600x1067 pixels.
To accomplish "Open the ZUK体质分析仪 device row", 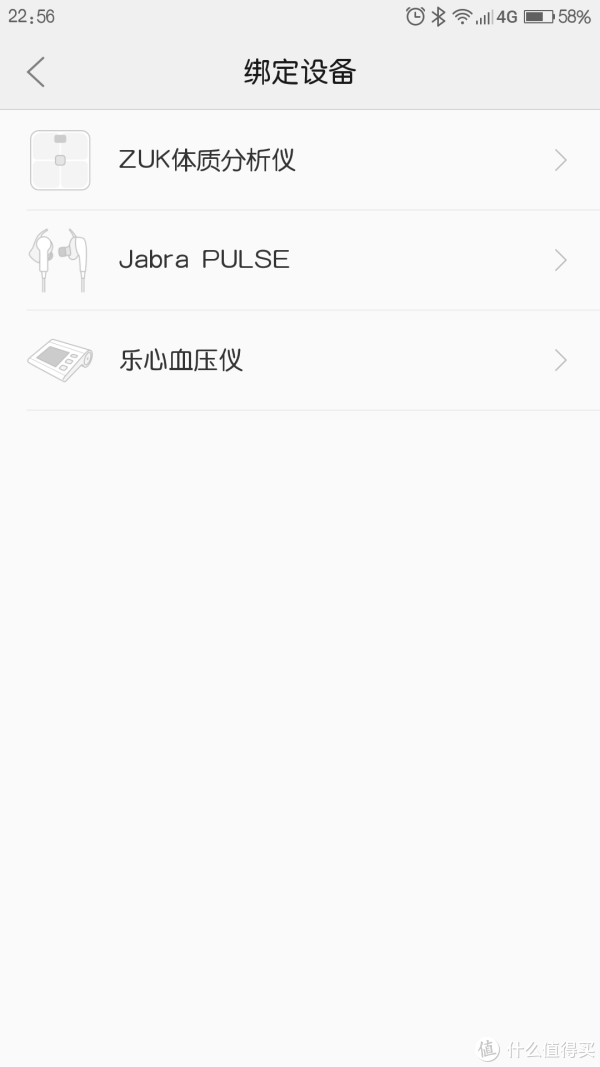I will [x=300, y=161].
